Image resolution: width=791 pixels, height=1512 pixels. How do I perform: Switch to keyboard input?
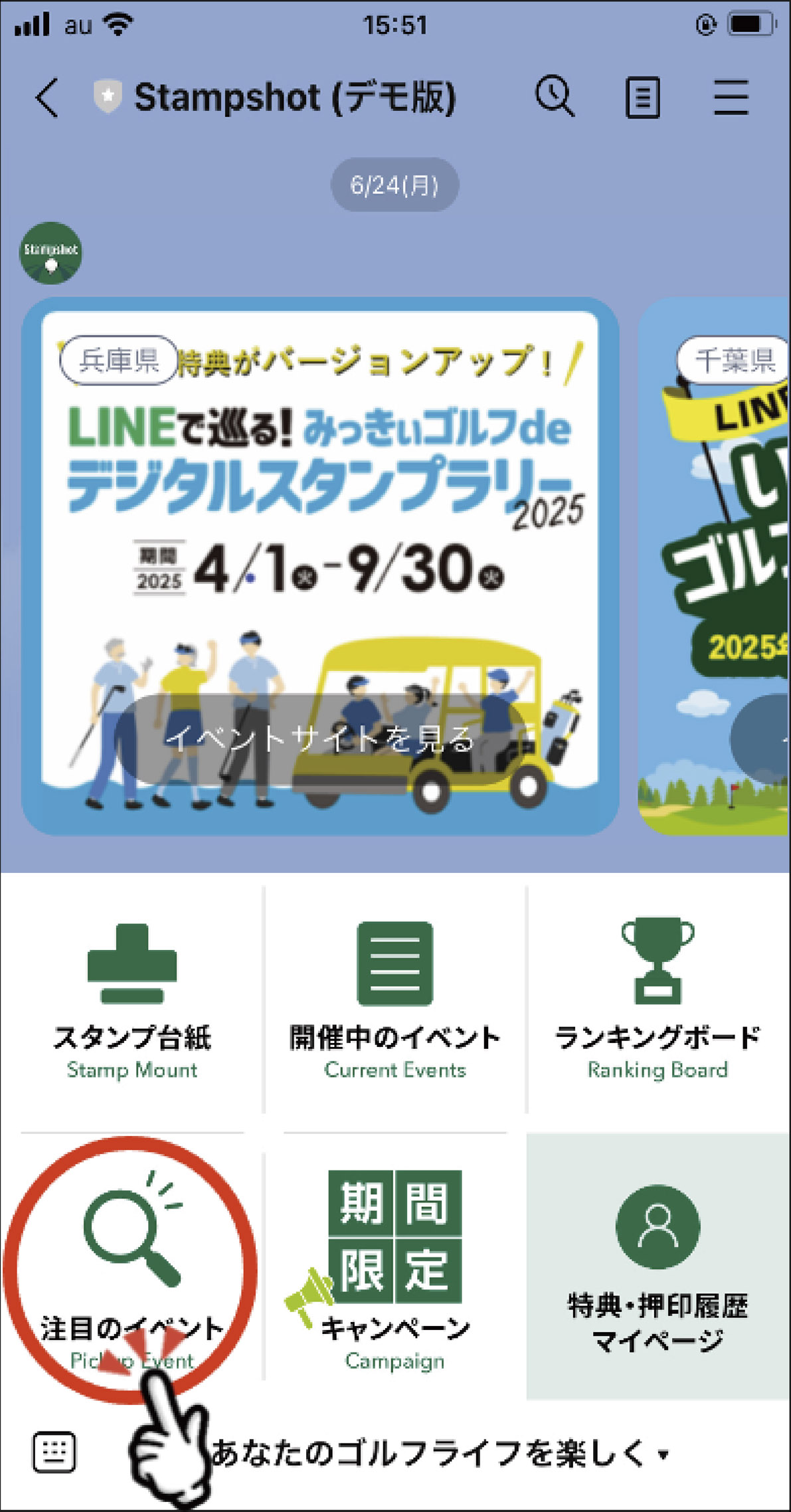[54, 1453]
